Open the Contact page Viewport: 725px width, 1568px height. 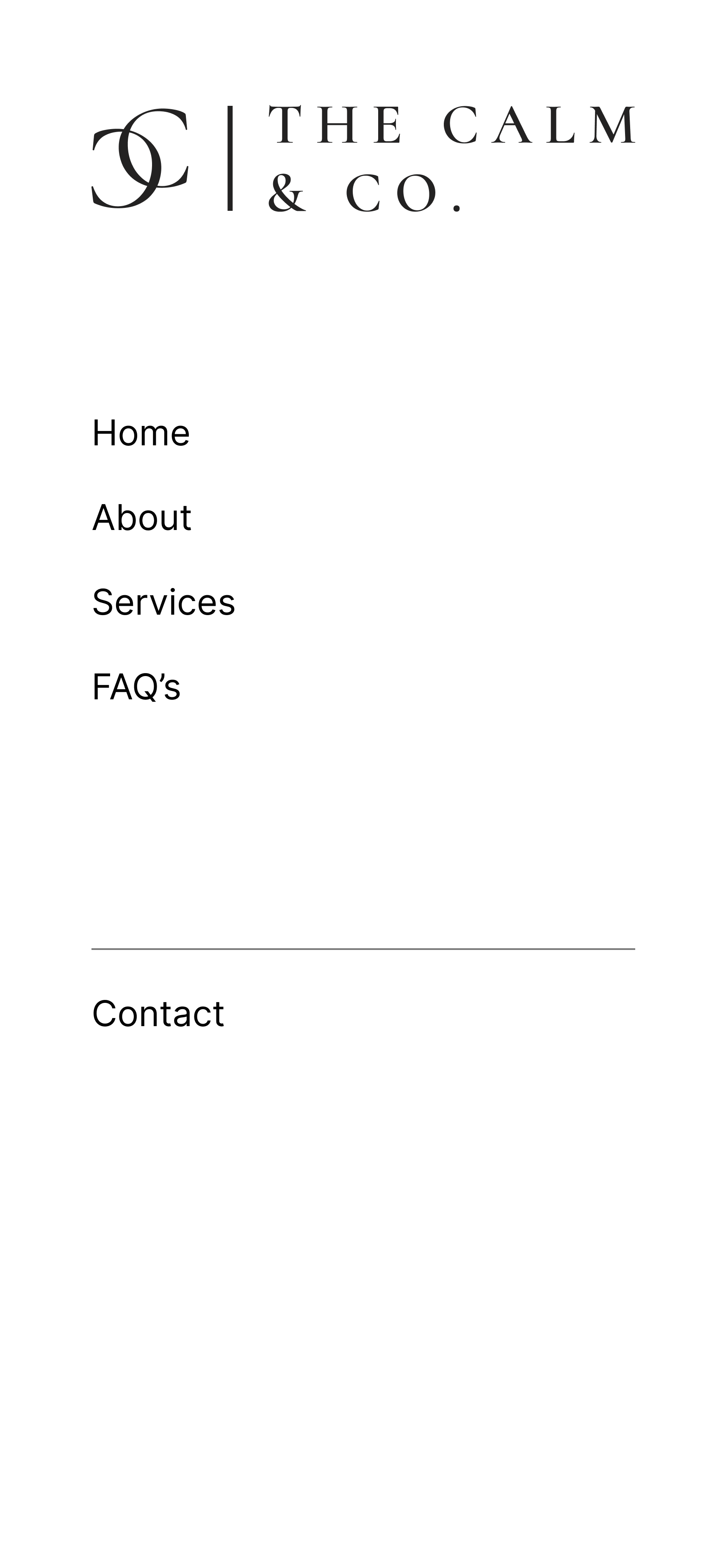(158, 1014)
